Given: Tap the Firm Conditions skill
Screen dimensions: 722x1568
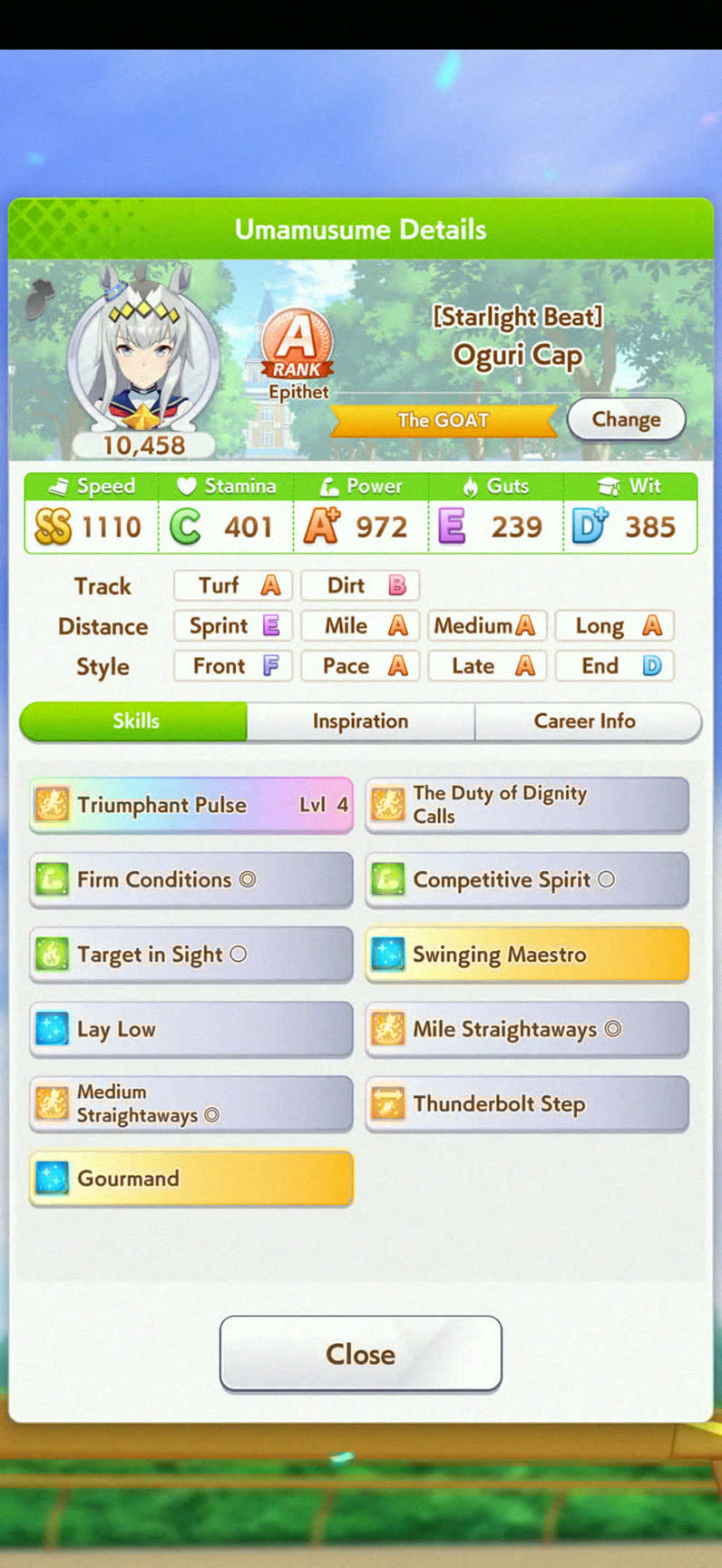Looking at the screenshot, I should point(191,879).
